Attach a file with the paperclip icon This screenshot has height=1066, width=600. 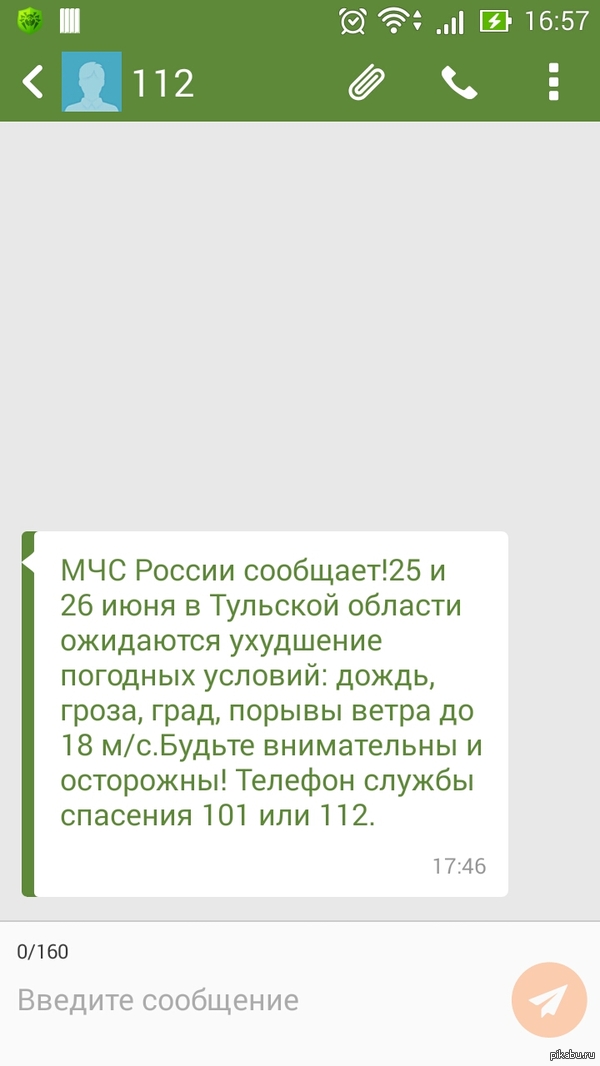(368, 82)
